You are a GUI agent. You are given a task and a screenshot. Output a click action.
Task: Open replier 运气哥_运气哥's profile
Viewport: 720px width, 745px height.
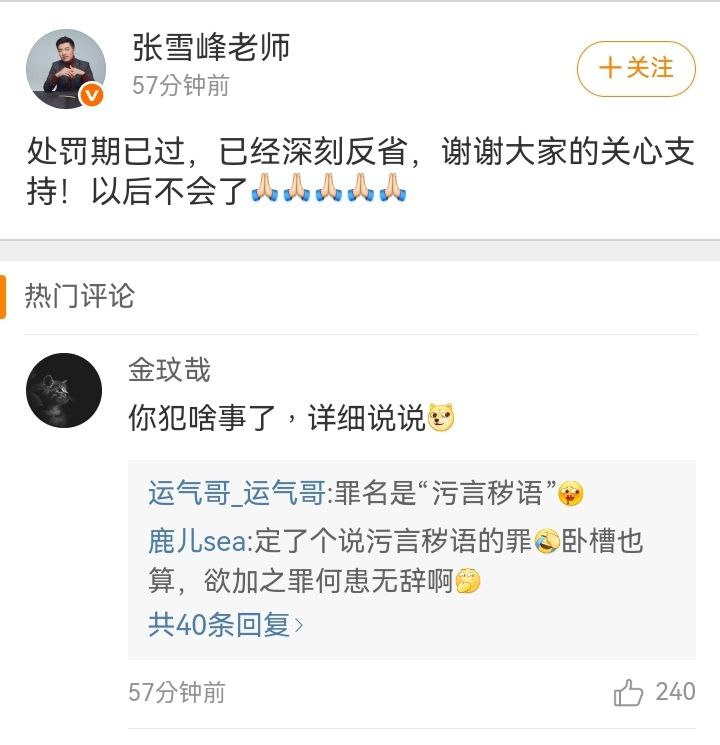(236, 493)
